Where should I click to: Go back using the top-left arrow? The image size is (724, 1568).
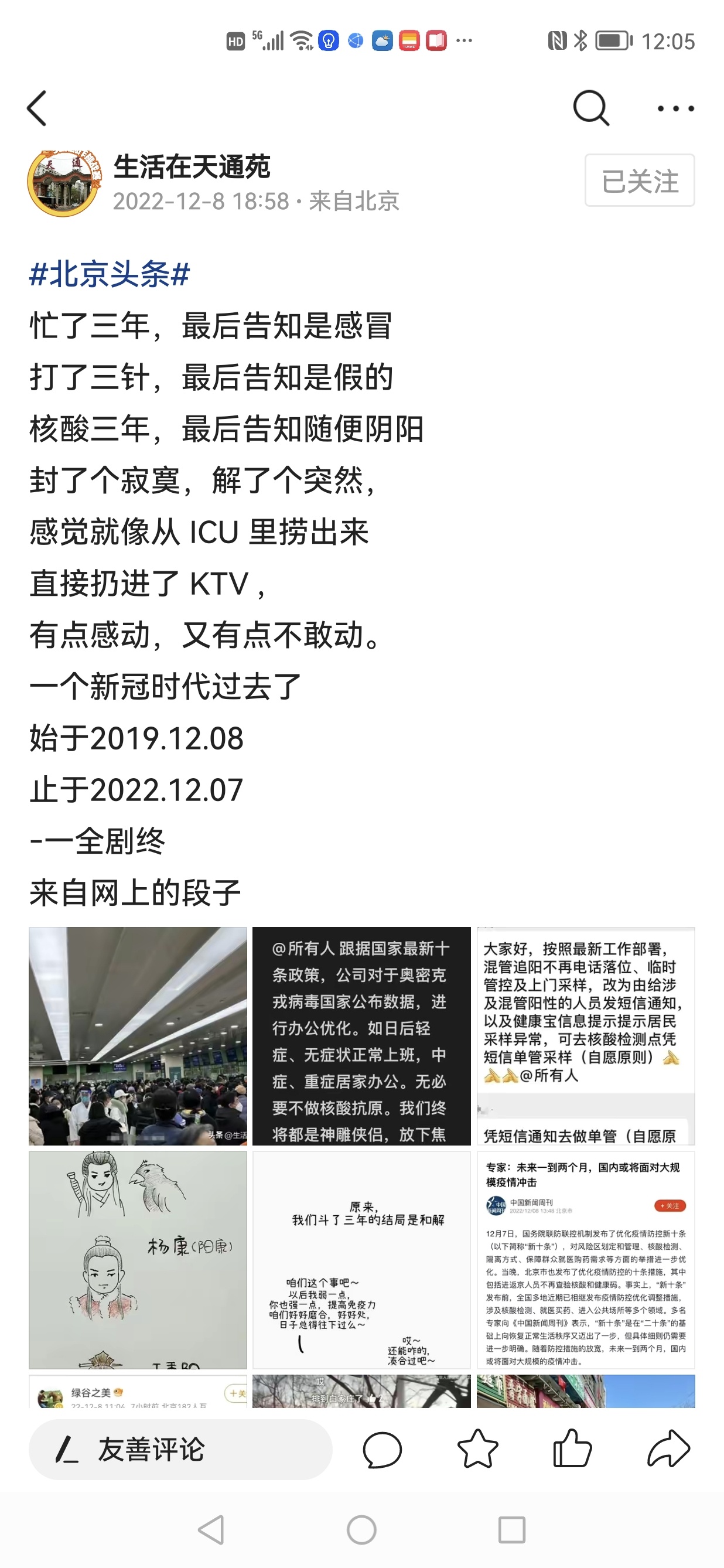(37, 108)
